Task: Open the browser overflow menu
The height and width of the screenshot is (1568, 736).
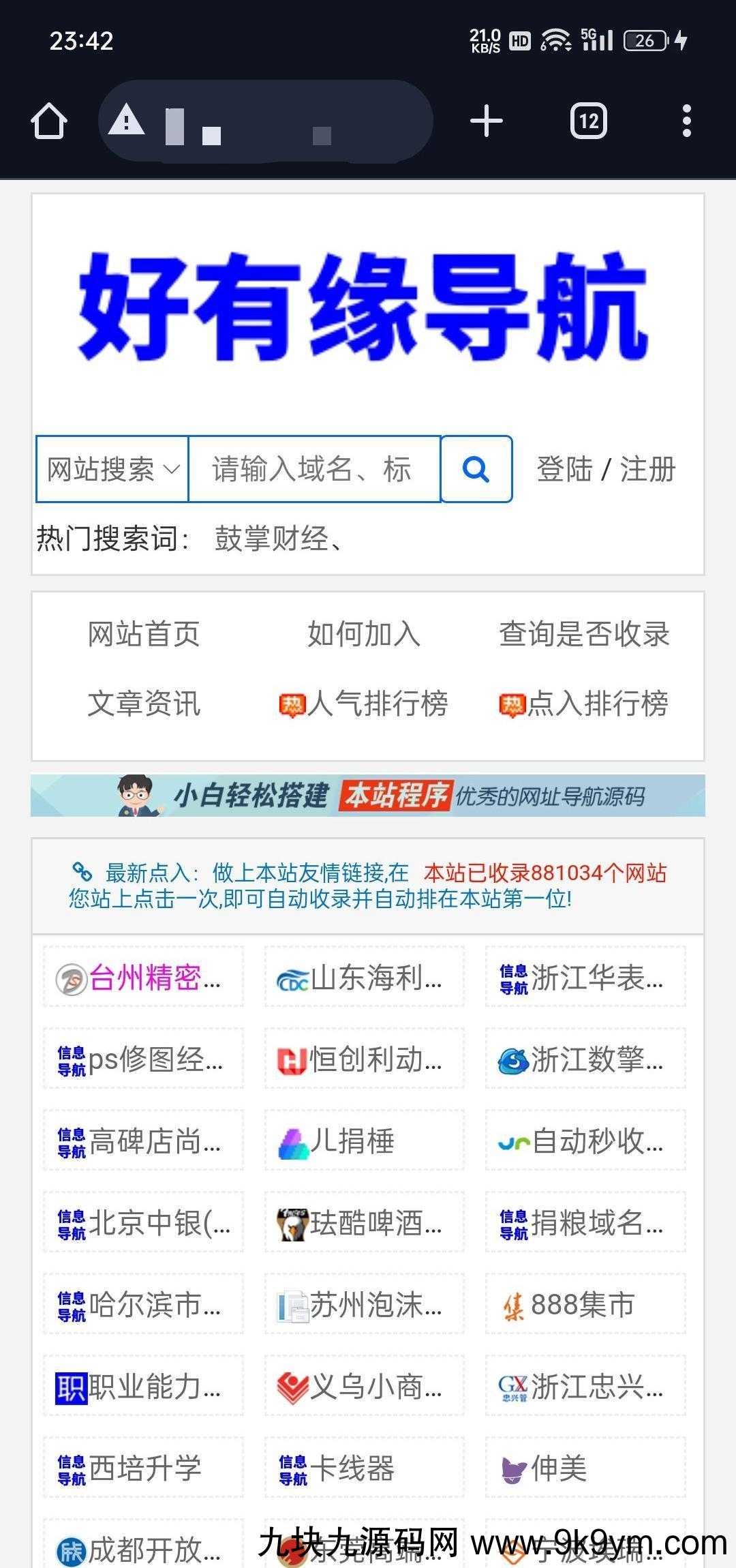Action: click(x=686, y=121)
